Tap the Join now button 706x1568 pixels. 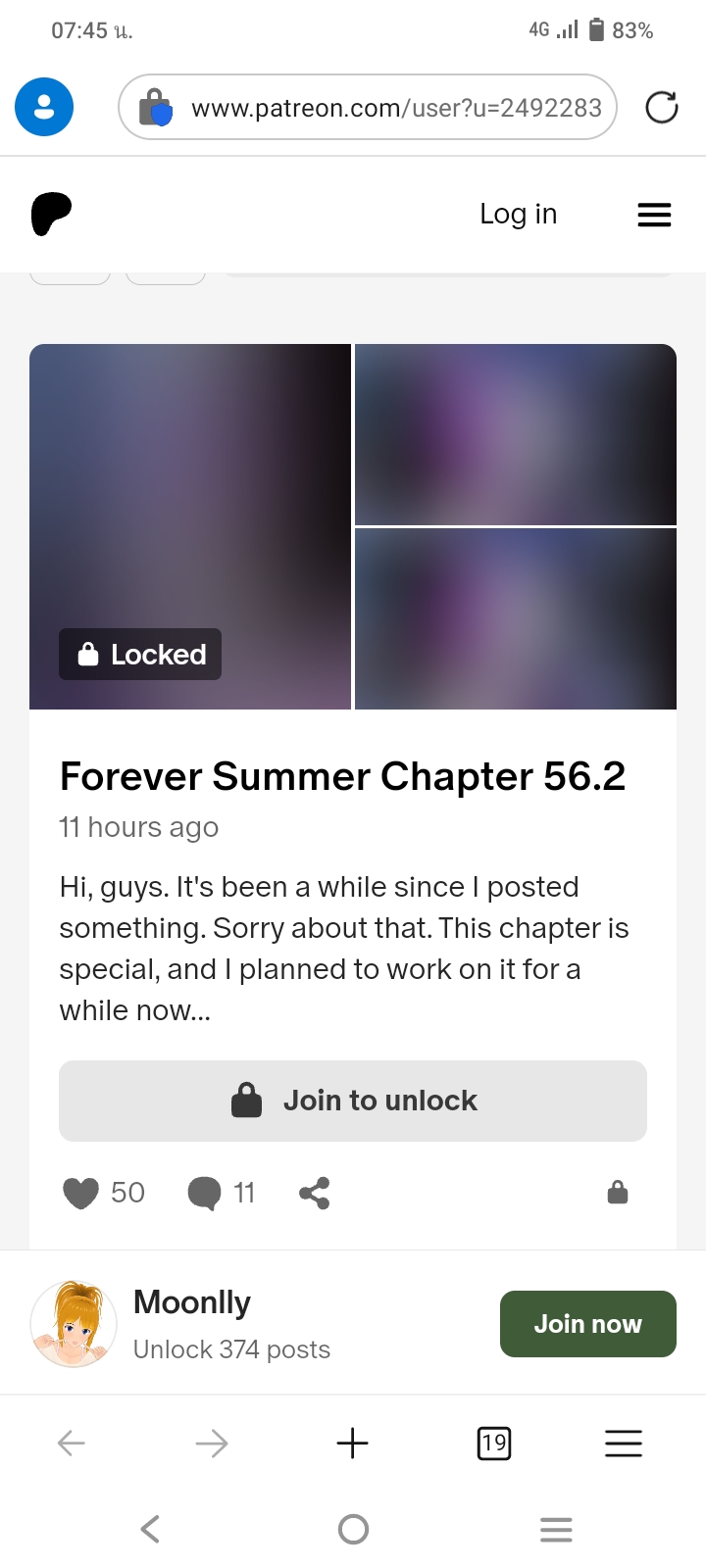[587, 1324]
